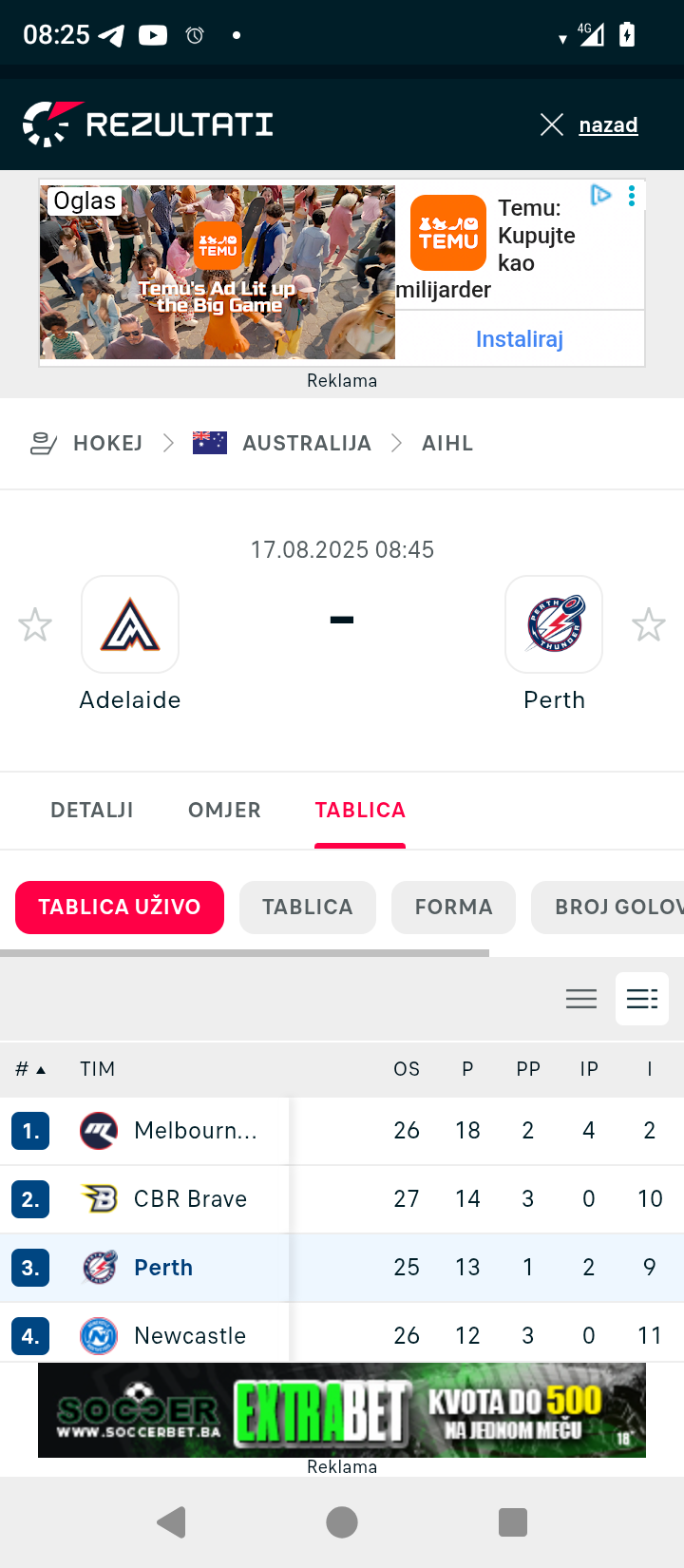Switch to the compact table view icon

coord(581,999)
